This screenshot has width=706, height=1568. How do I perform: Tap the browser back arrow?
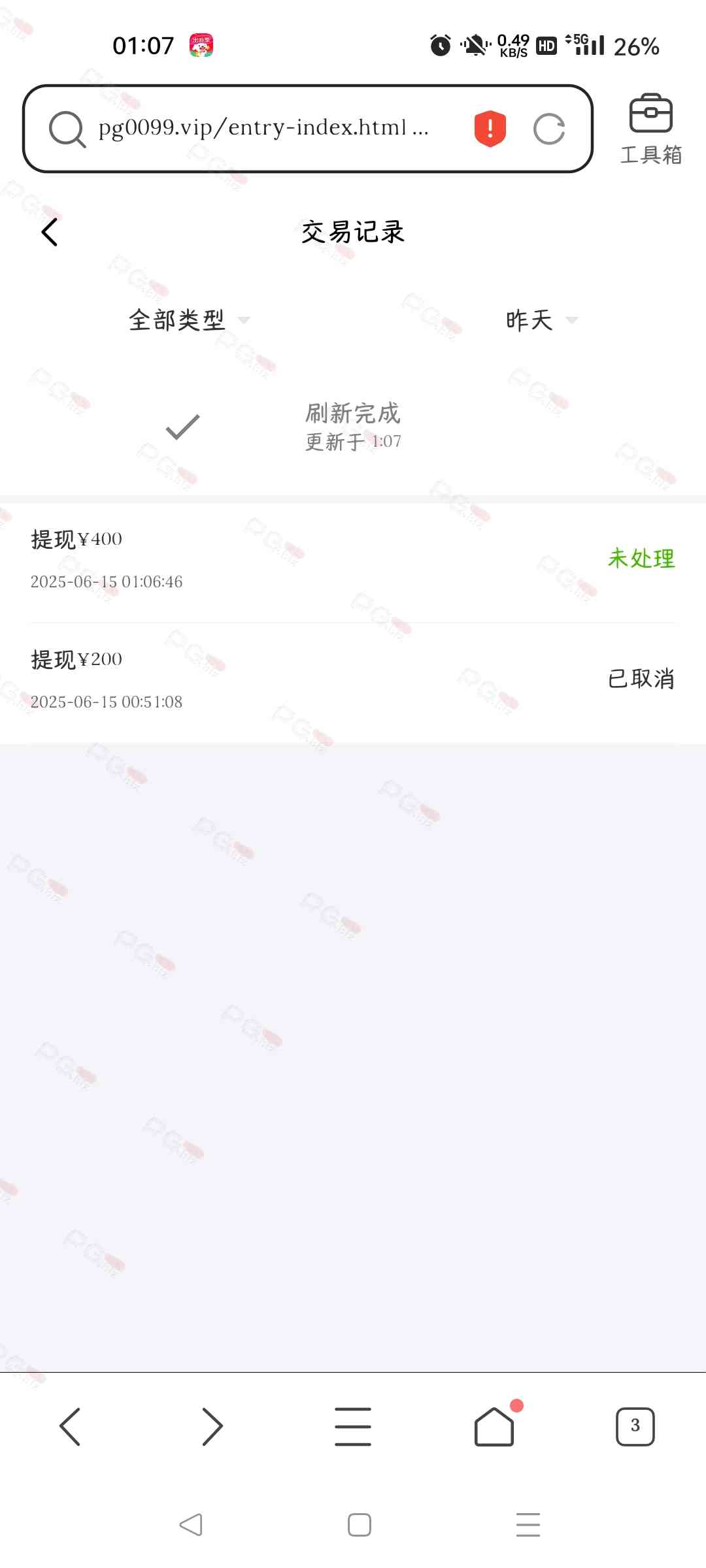[70, 1426]
